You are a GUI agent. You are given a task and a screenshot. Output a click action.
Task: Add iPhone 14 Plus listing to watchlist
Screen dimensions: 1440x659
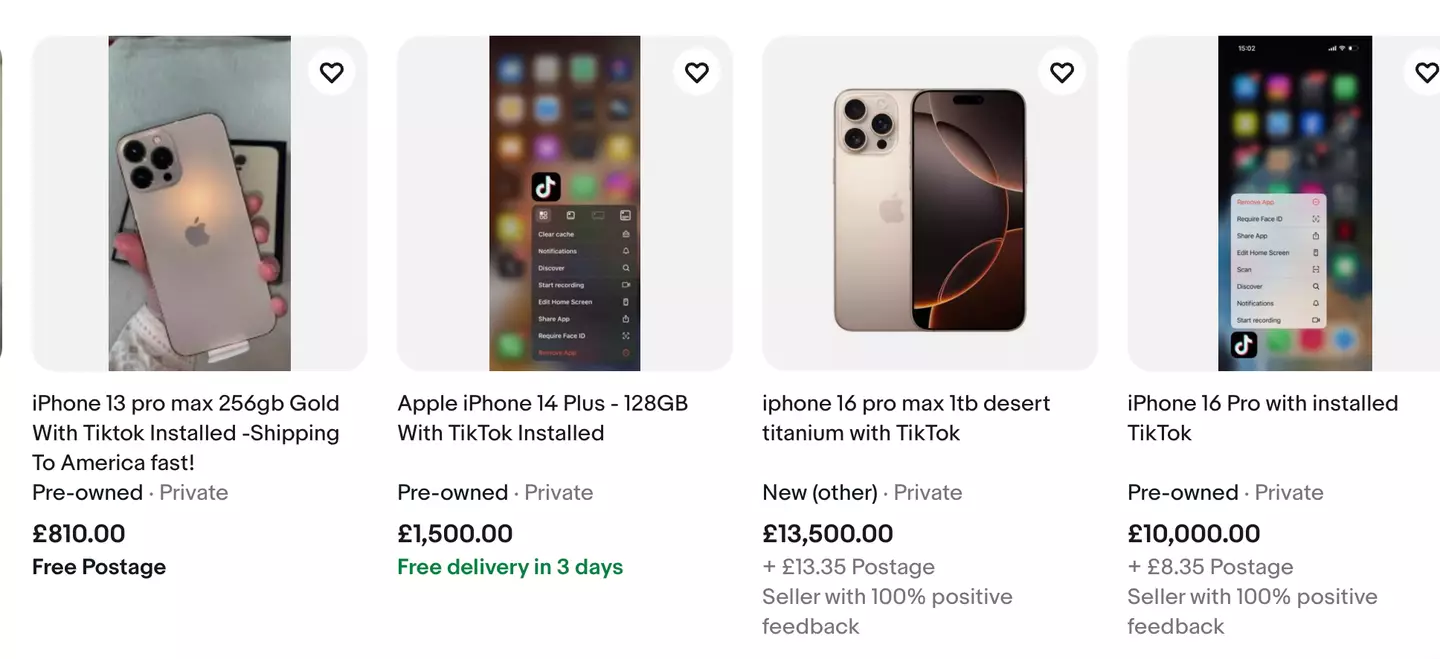(x=696, y=72)
